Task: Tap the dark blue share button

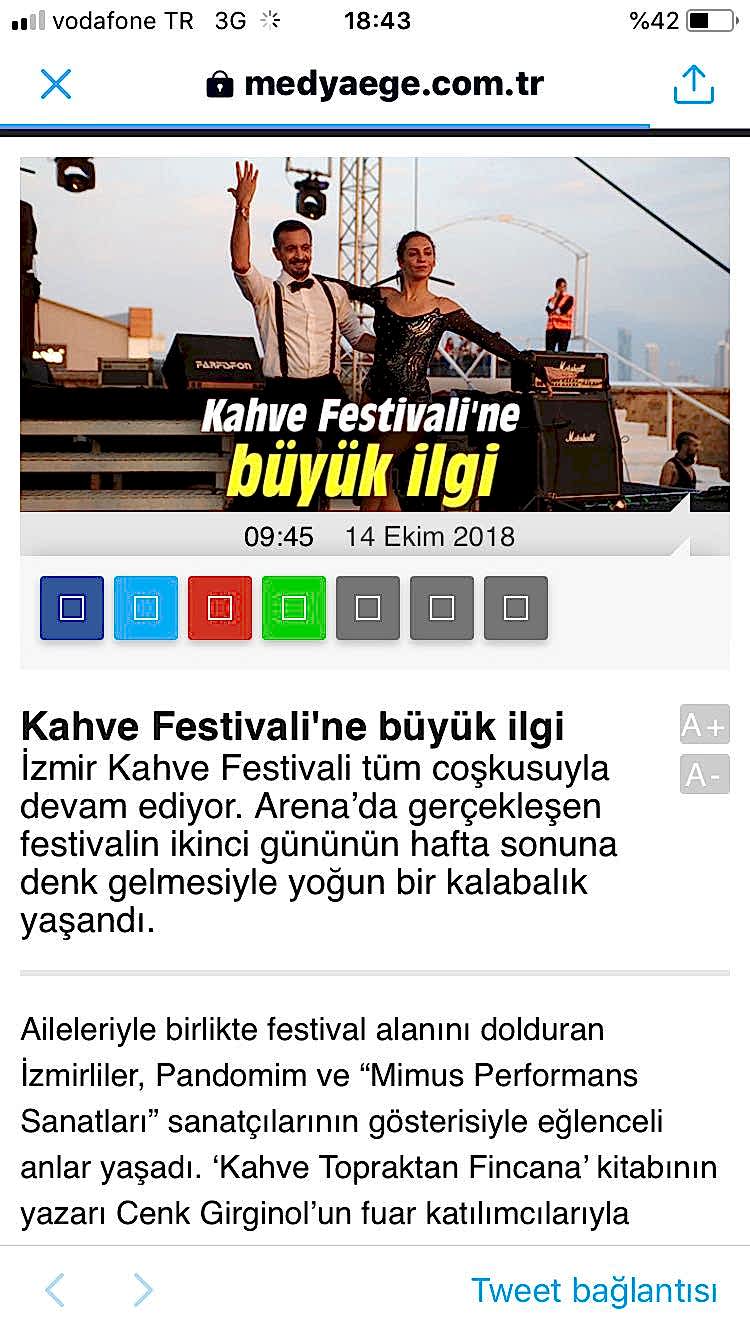Action: click(72, 608)
